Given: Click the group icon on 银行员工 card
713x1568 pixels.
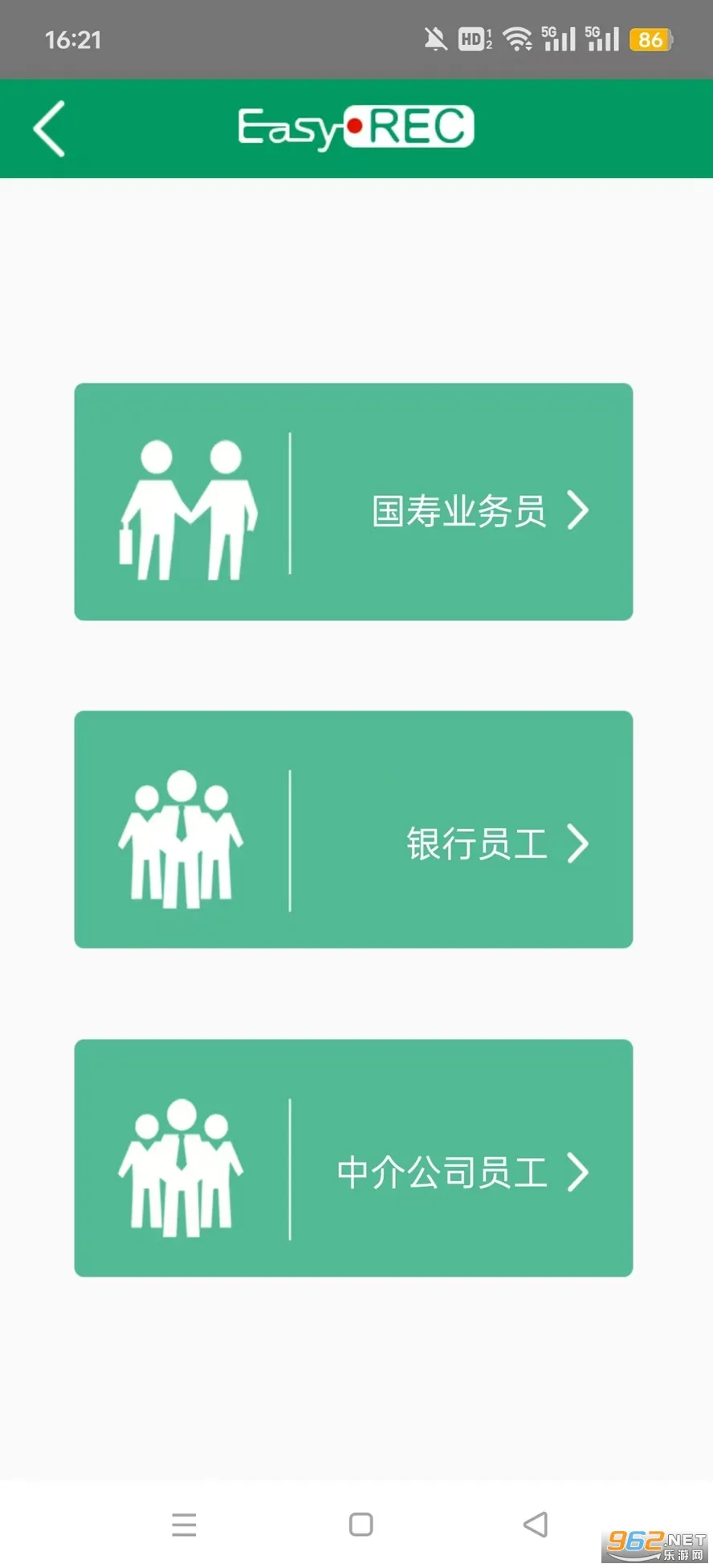Looking at the screenshot, I should coord(181,839).
